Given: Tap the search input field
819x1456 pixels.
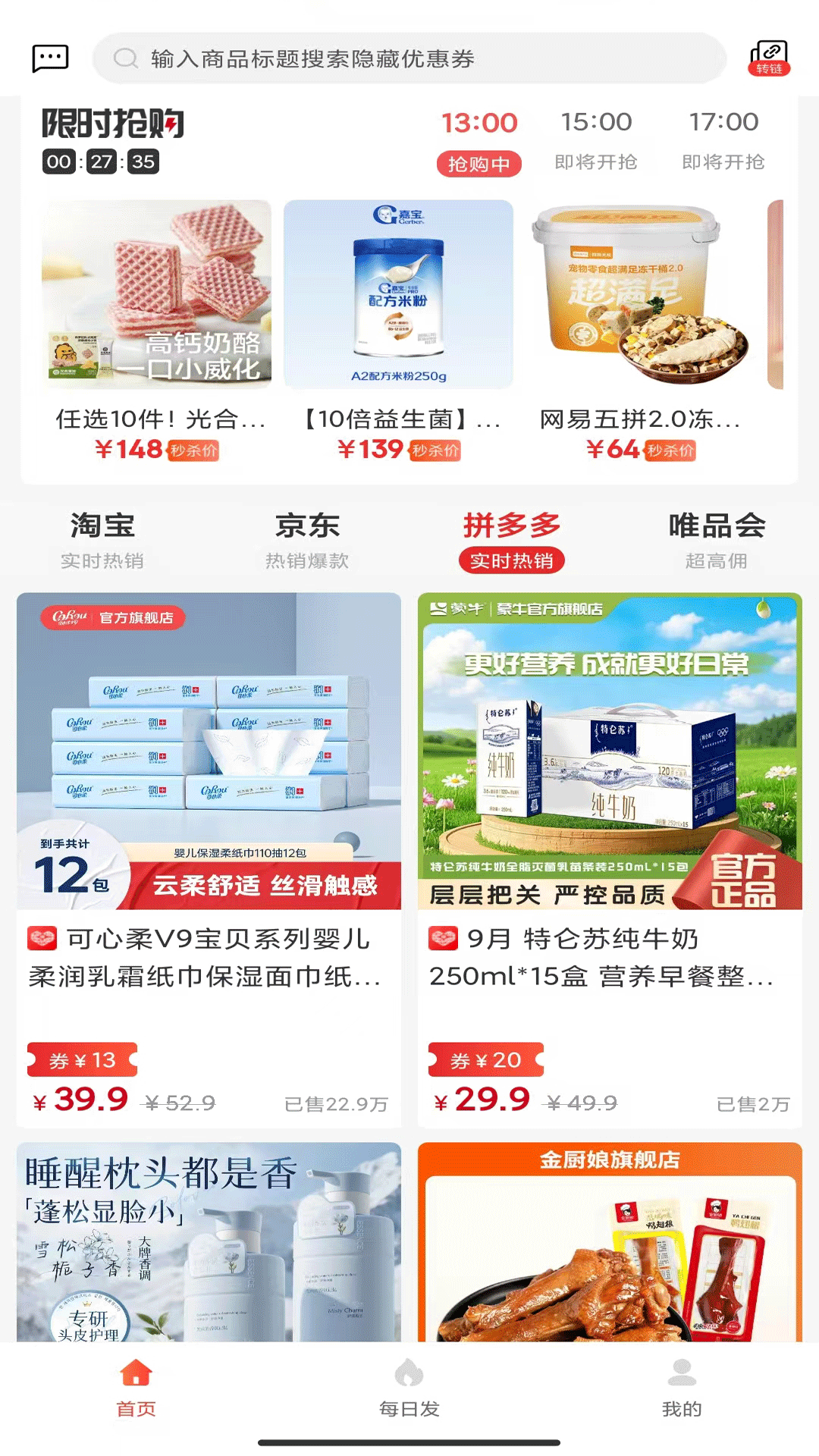Looking at the screenshot, I should [409, 60].
